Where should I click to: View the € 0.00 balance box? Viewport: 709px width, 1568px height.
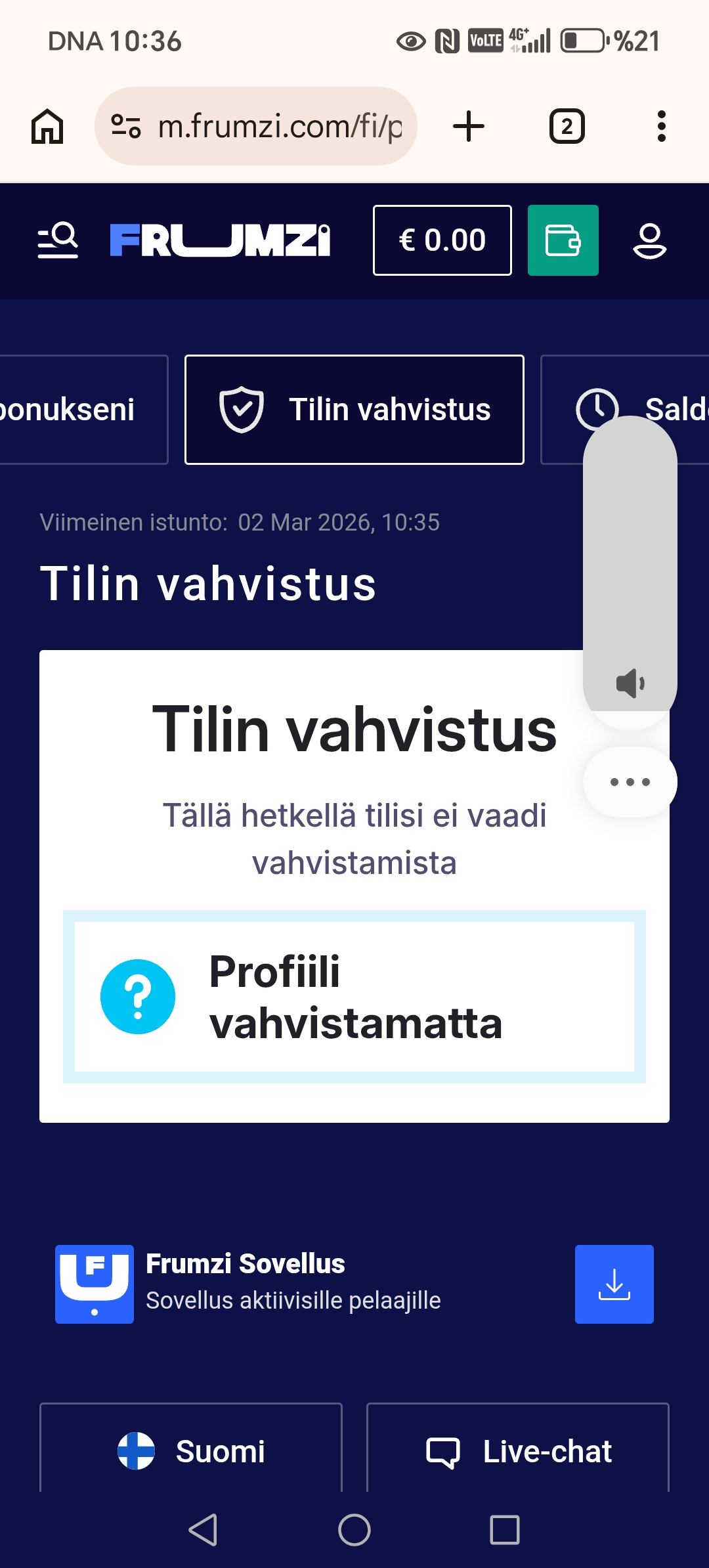[x=442, y=240]
